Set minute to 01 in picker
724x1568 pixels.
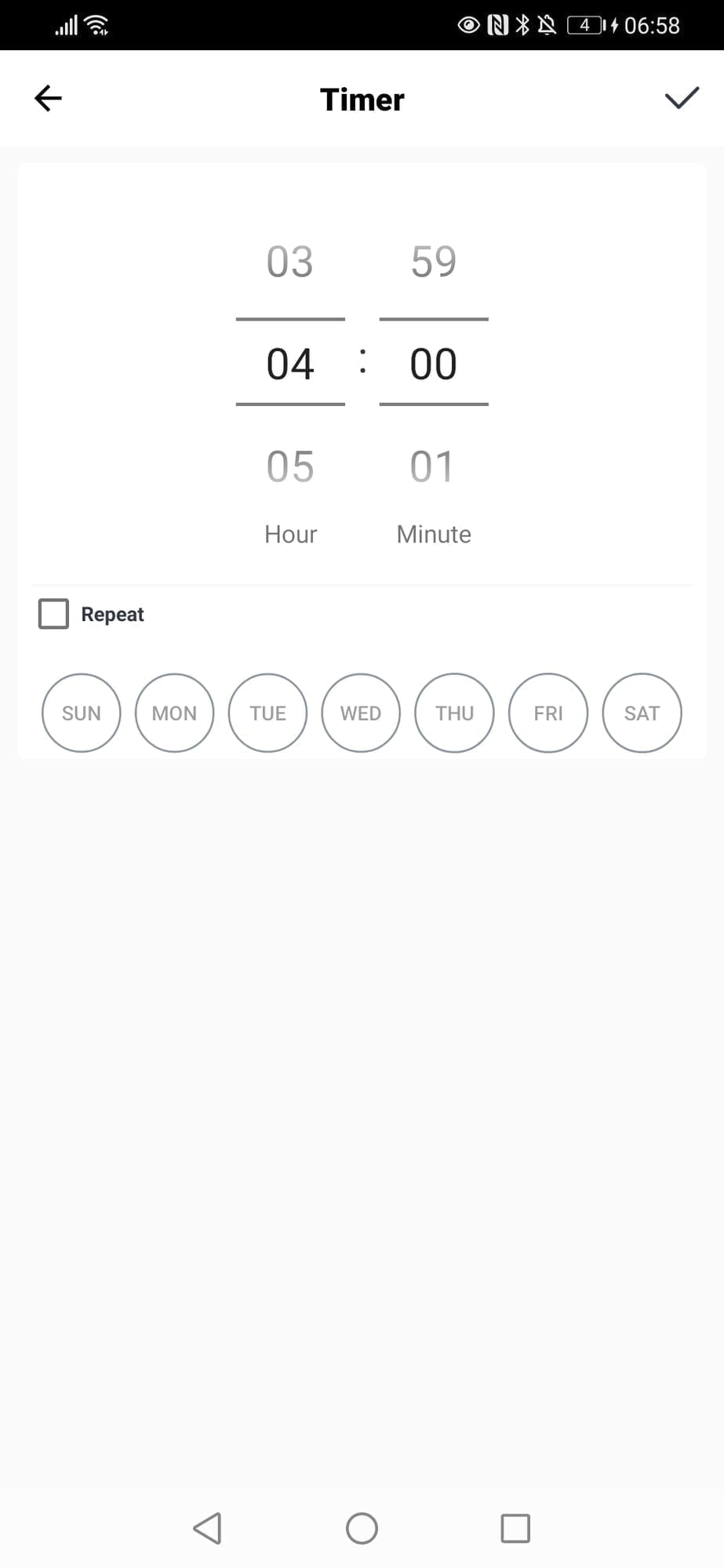(x=433, y=466)
